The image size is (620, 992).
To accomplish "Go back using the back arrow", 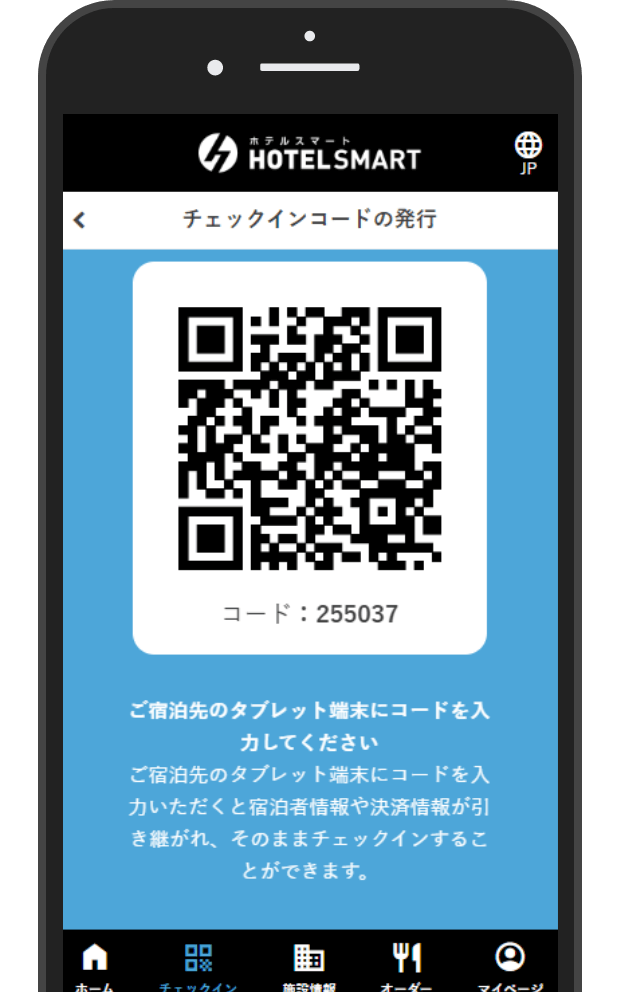I will 80,220.
